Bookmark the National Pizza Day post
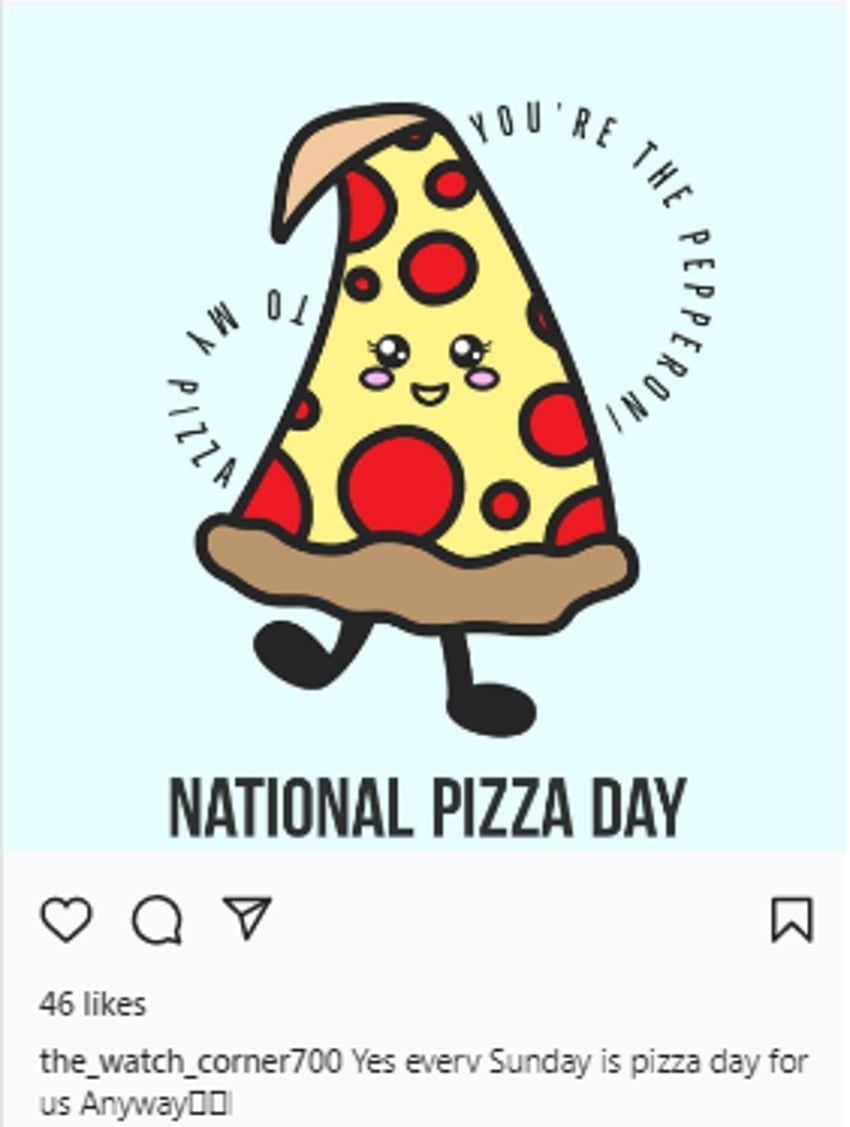The height and width of the screenshot is (1127, 850). point(792,919)
